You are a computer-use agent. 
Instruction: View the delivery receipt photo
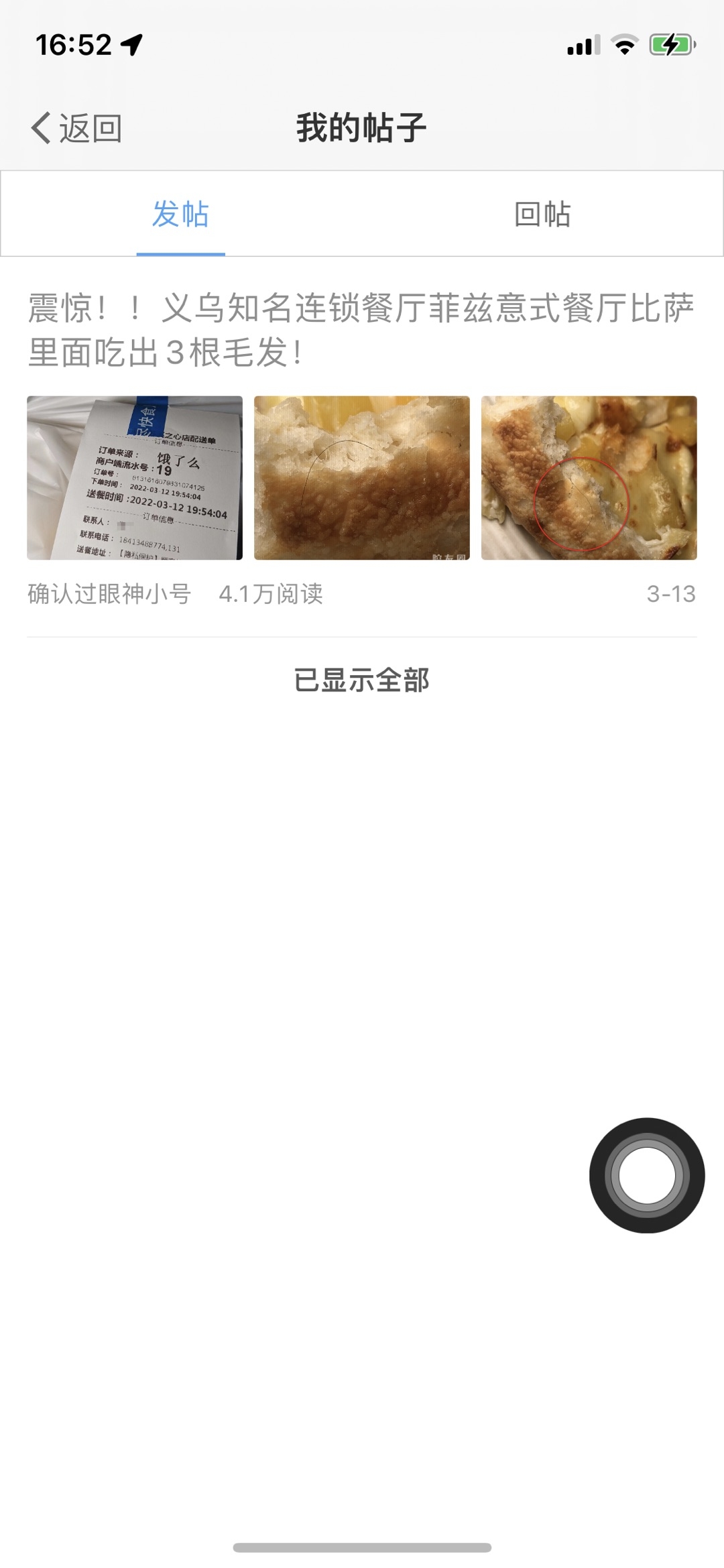point(135,478)
